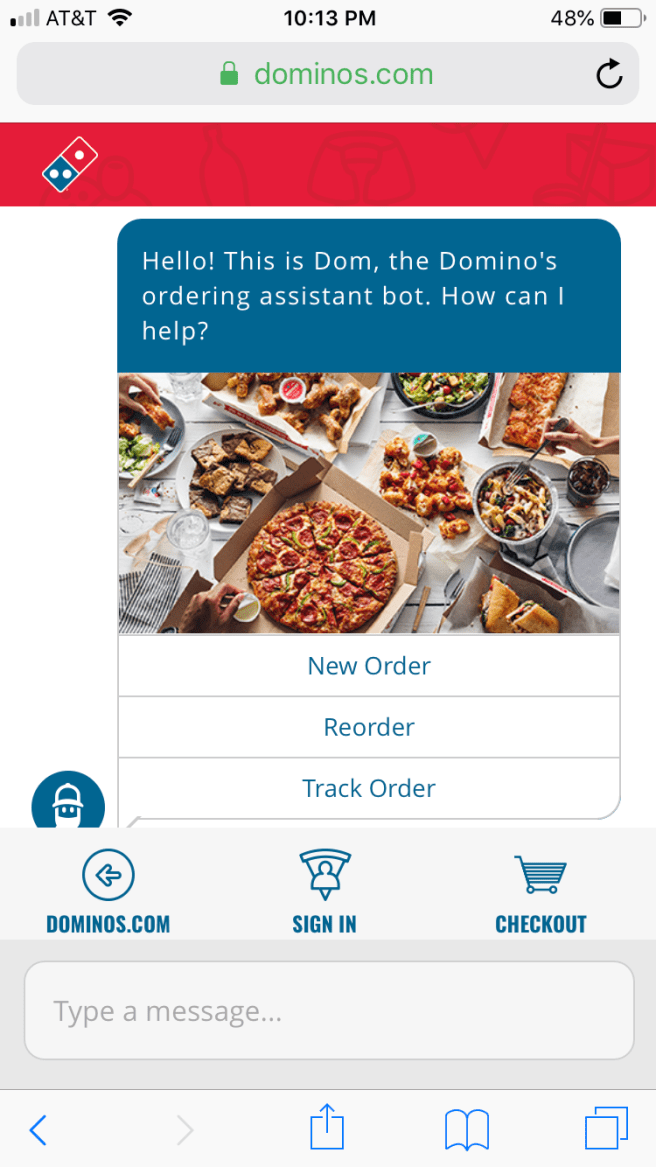The width and height of the screenshot is (656, 1167).
Task: Focus the Type a message field
Action: (329, 1011)
